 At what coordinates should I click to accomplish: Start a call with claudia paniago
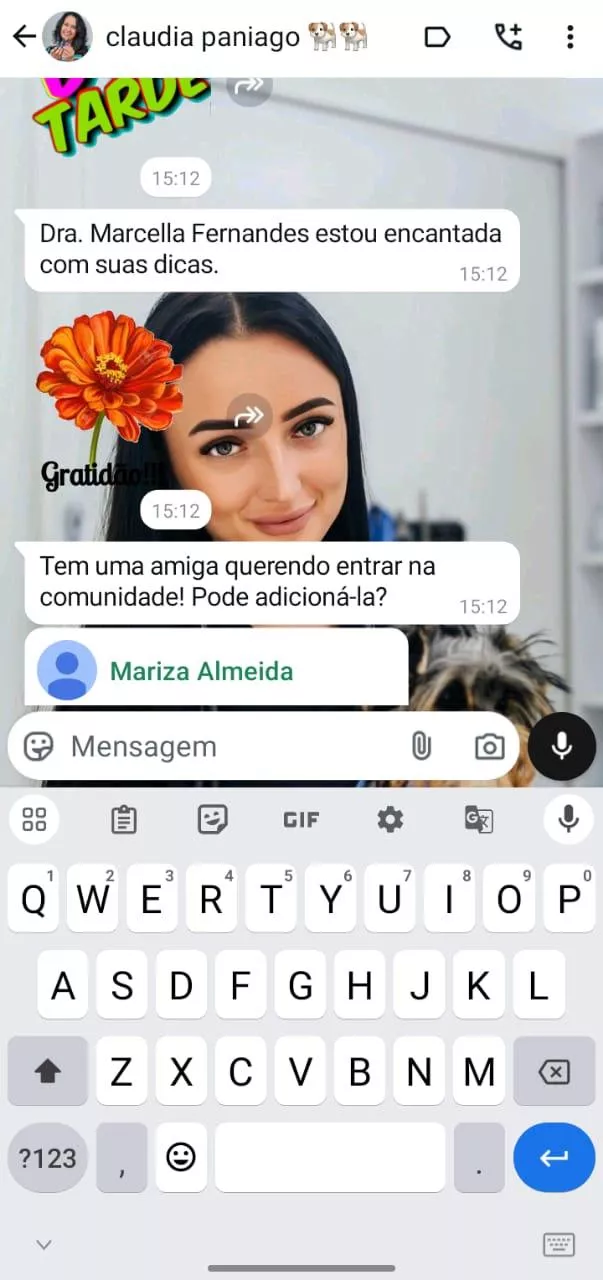coord(508,37)
